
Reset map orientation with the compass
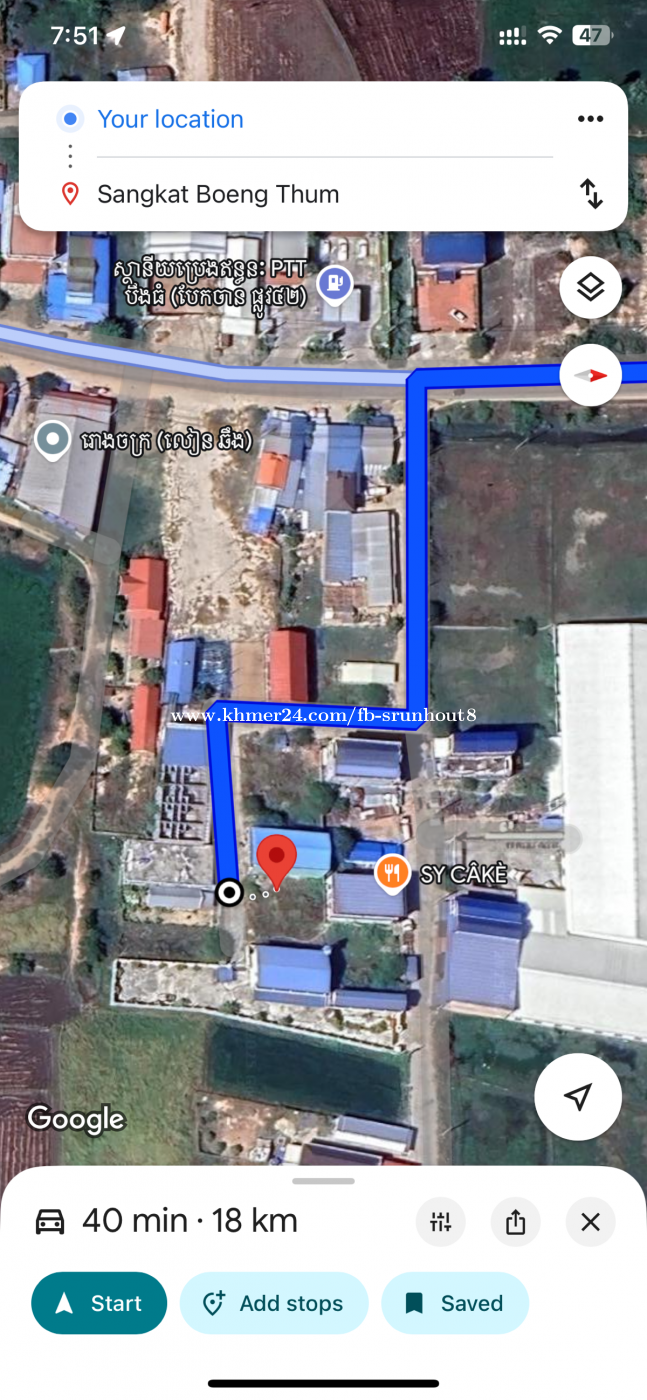pos(590,376)
